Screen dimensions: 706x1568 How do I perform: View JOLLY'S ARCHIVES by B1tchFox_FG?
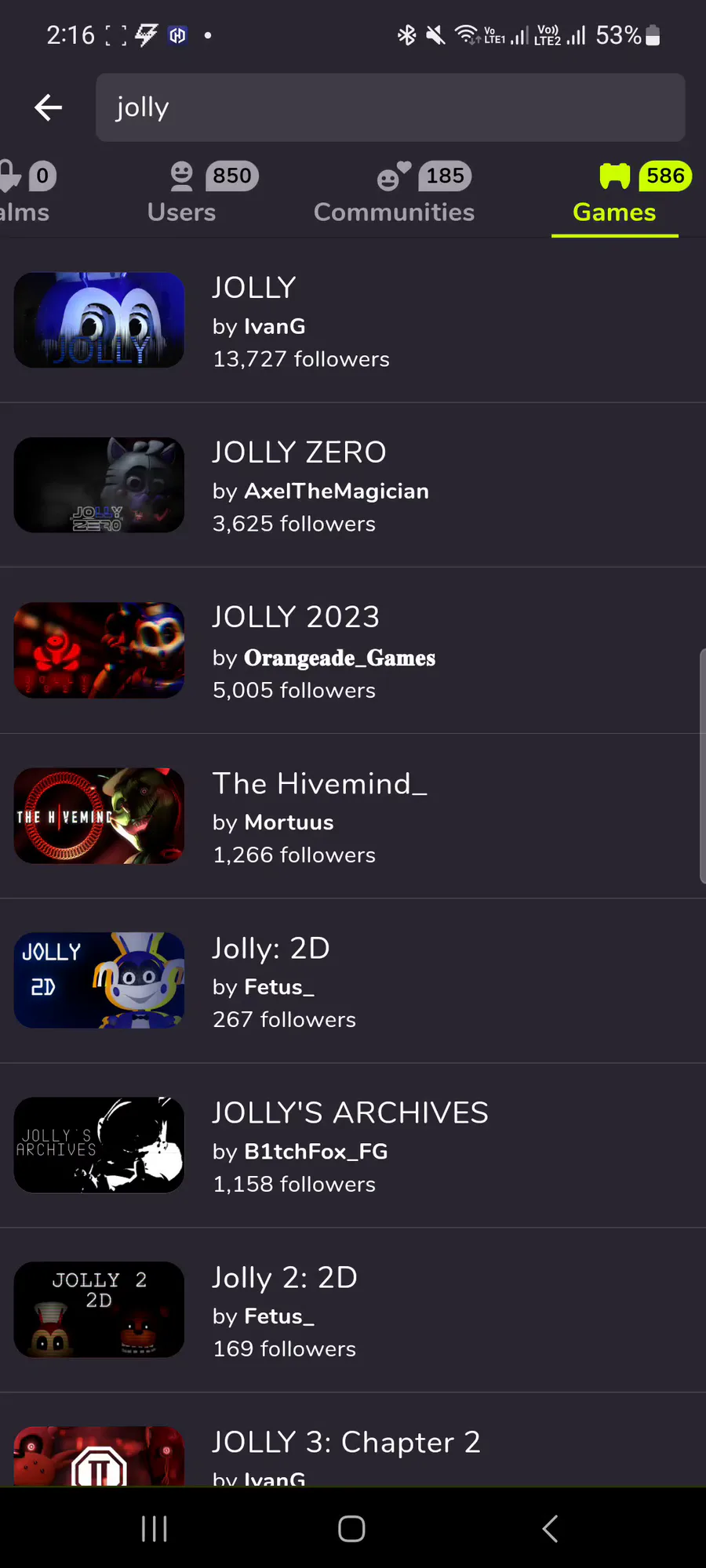click(353, 1145)
